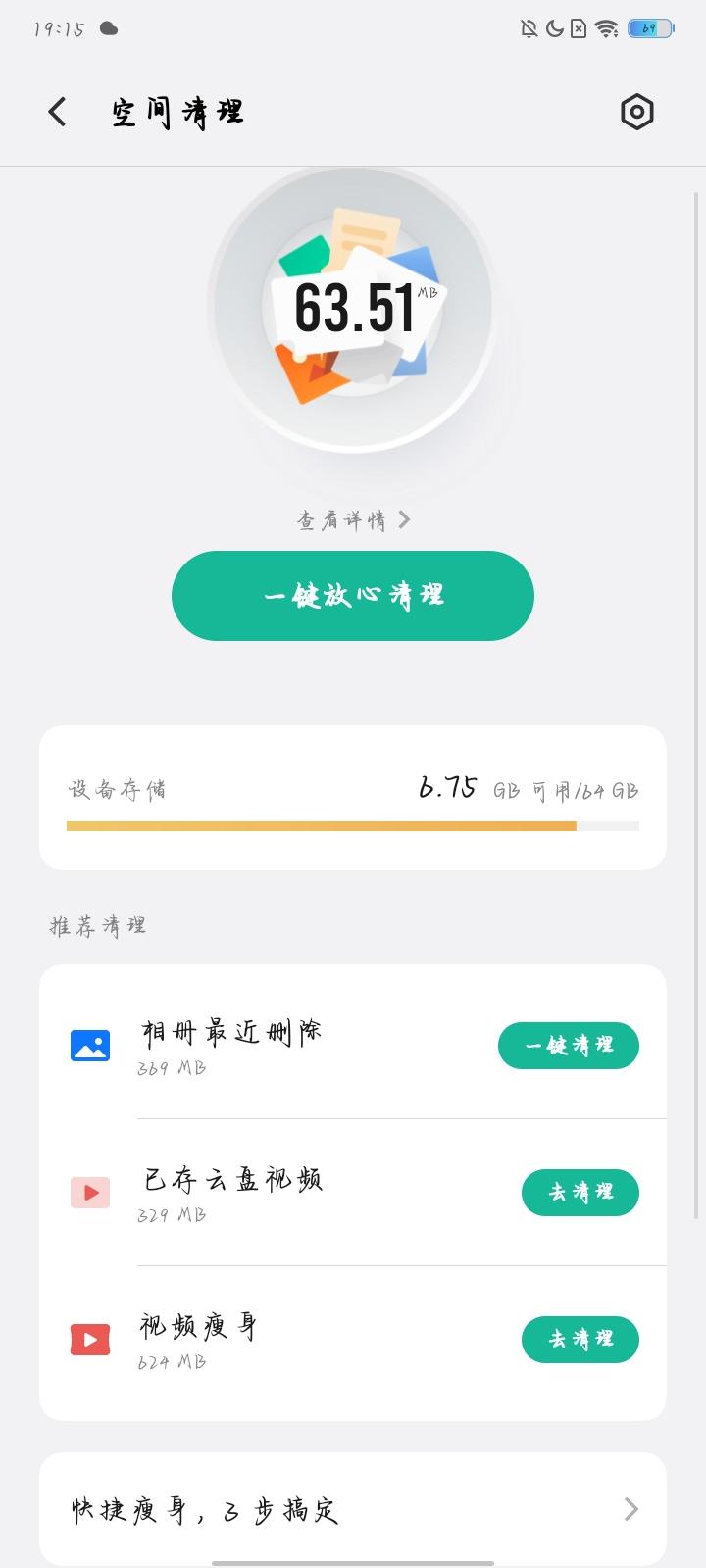Go back from 空间清理 screen
Image resolution: width=706 pixels, height=1568 pixels.
pos(58,112)
